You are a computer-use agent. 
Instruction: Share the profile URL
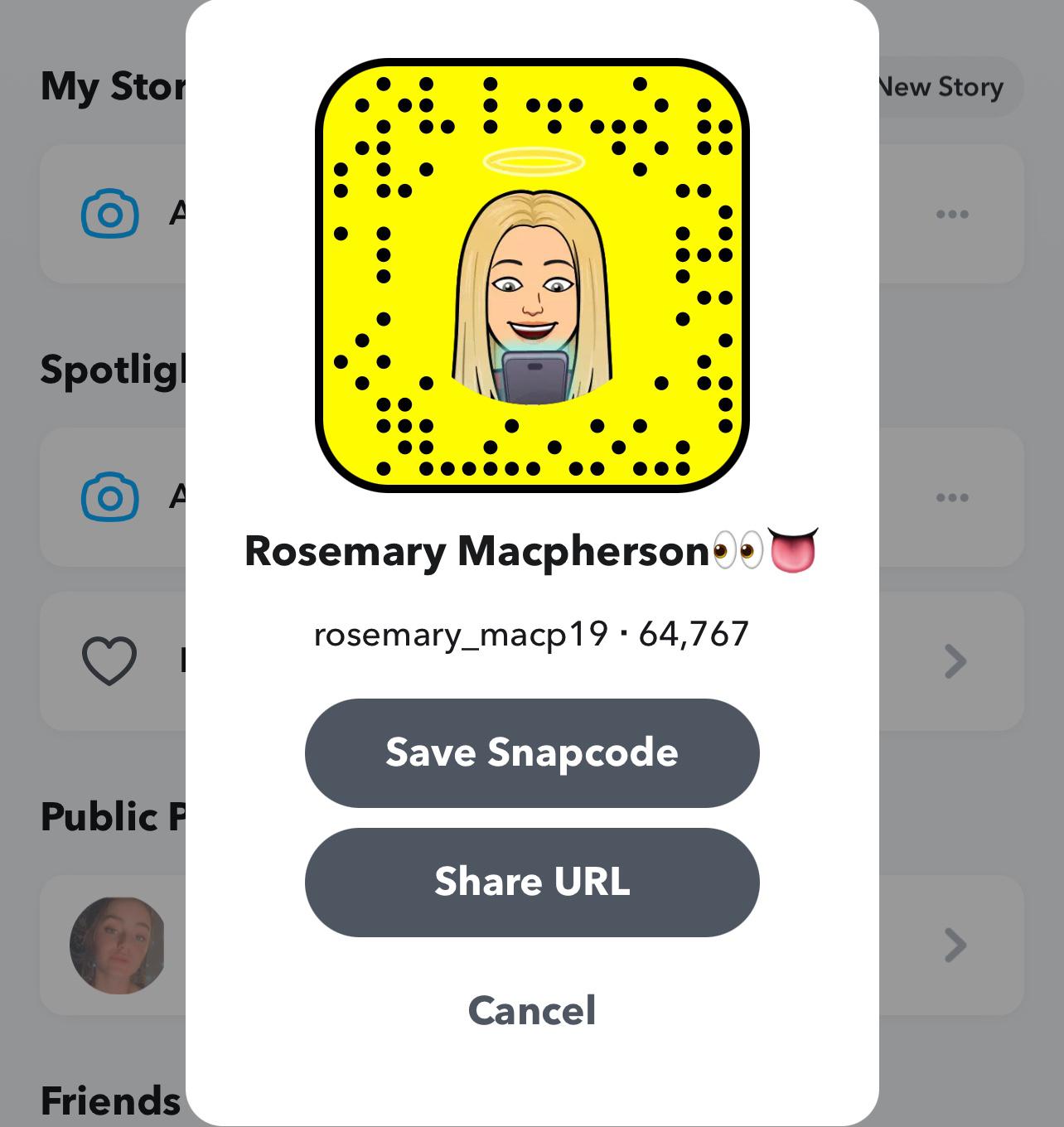[x=532, y=882]
